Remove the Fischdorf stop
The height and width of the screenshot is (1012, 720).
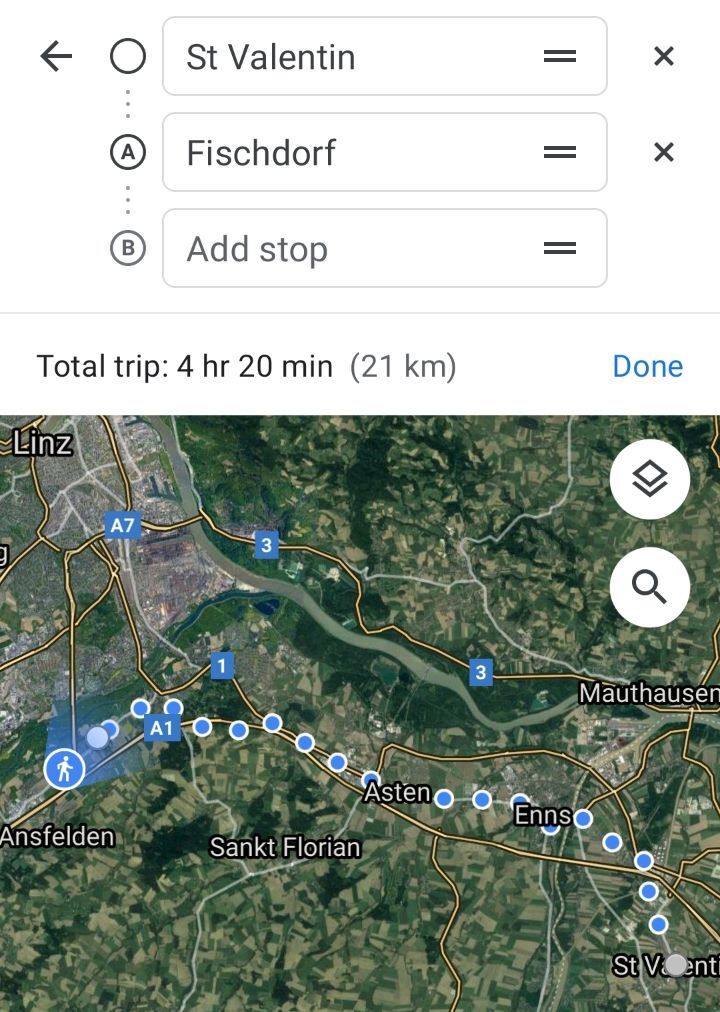663,153
